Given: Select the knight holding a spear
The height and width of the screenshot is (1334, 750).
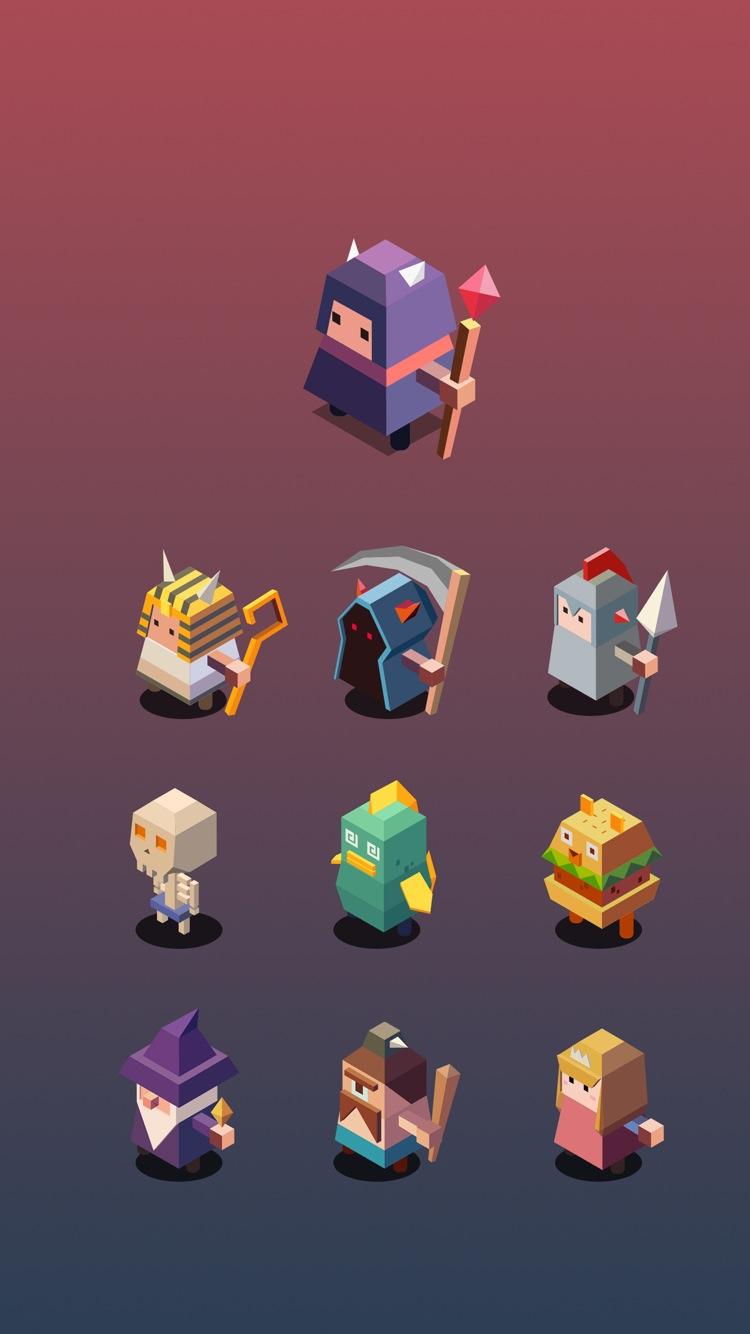Looking at the screenshot, I should [600, 632].
